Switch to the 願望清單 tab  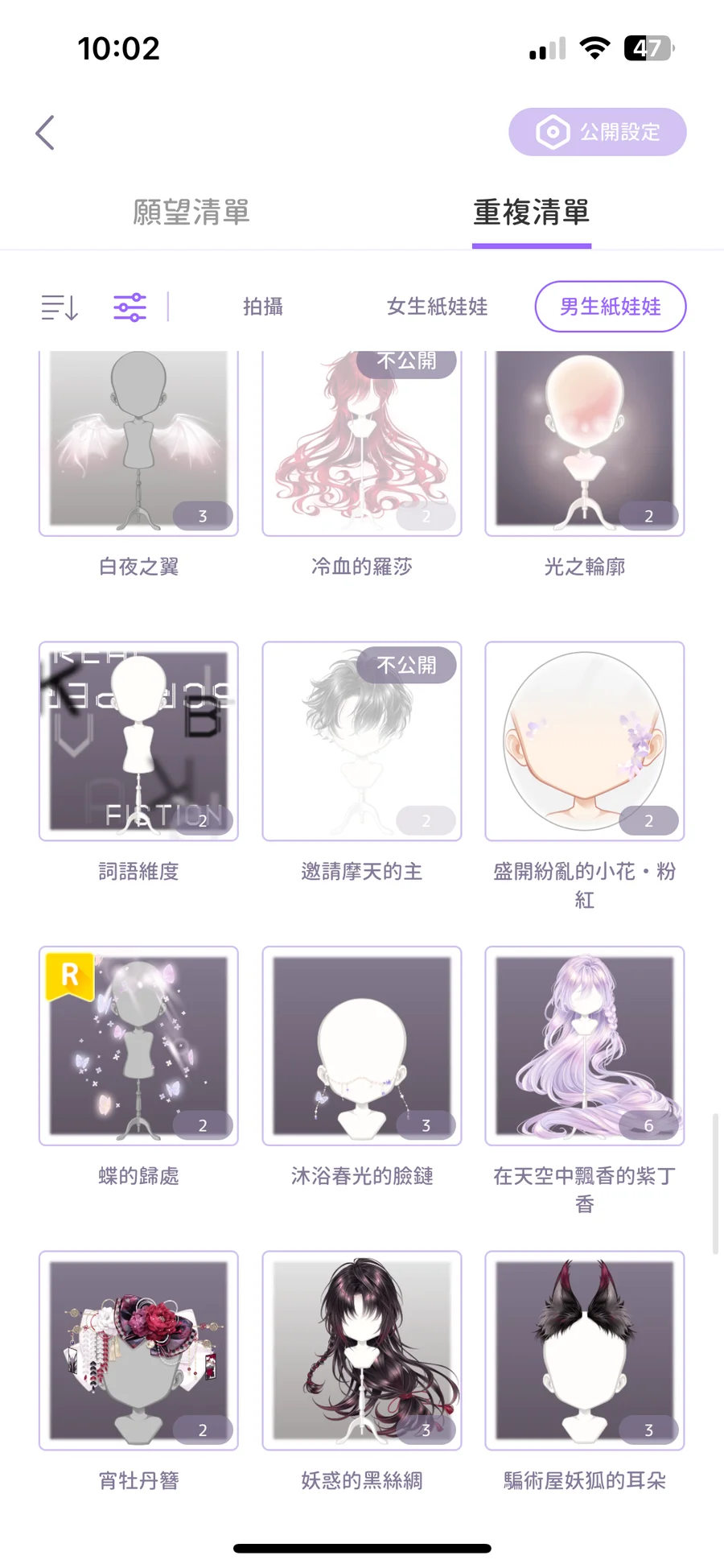click(x=191, y=213)
